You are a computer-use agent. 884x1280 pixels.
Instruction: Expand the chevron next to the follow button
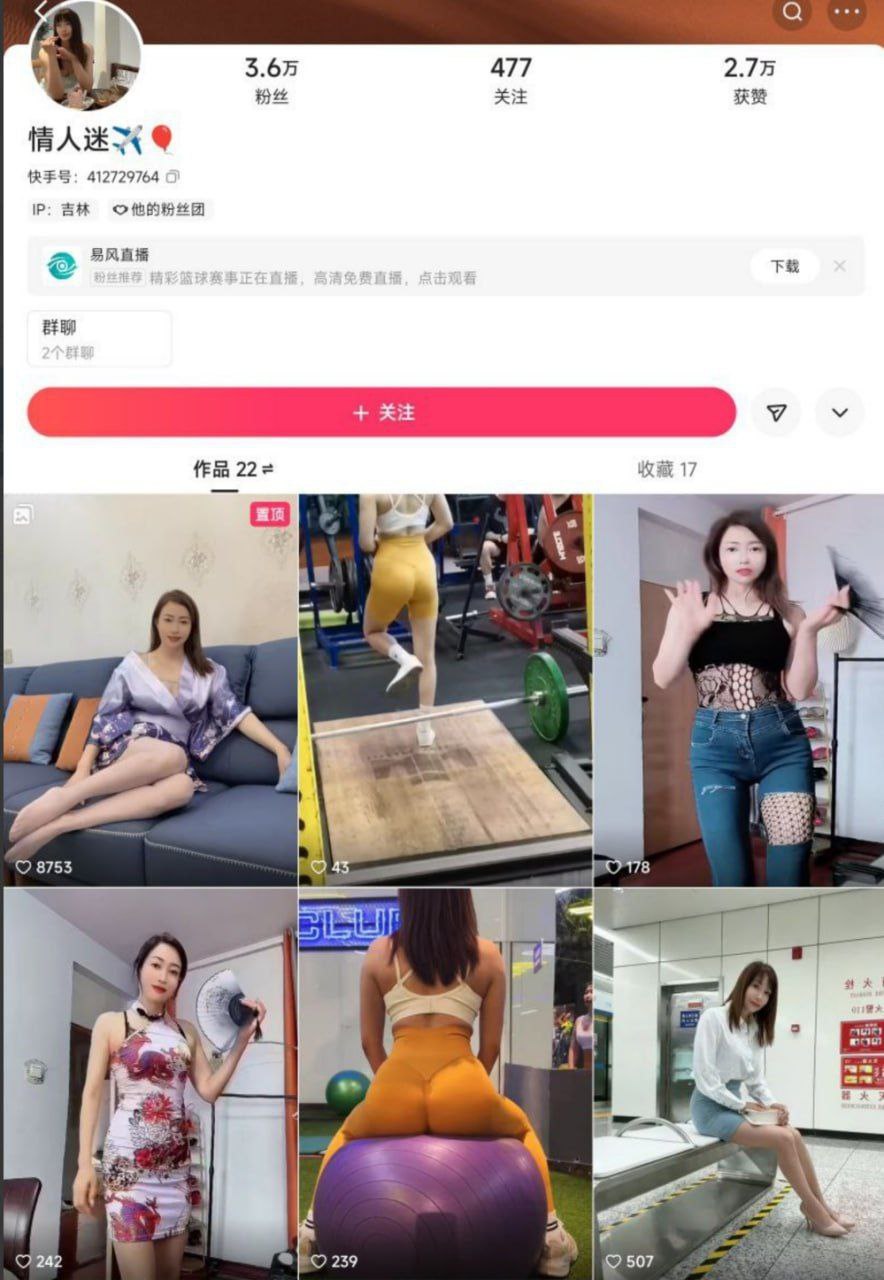[x=839, y=413]
